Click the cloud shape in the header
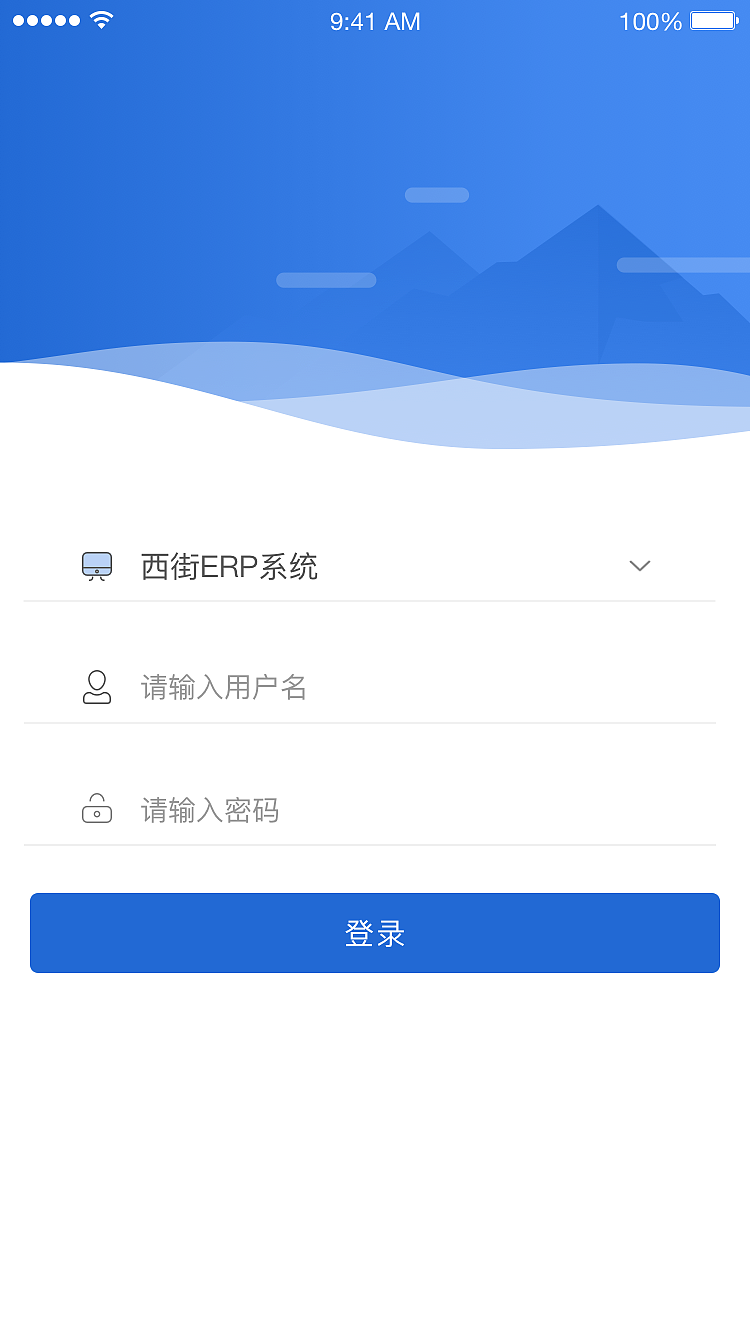 435,194
